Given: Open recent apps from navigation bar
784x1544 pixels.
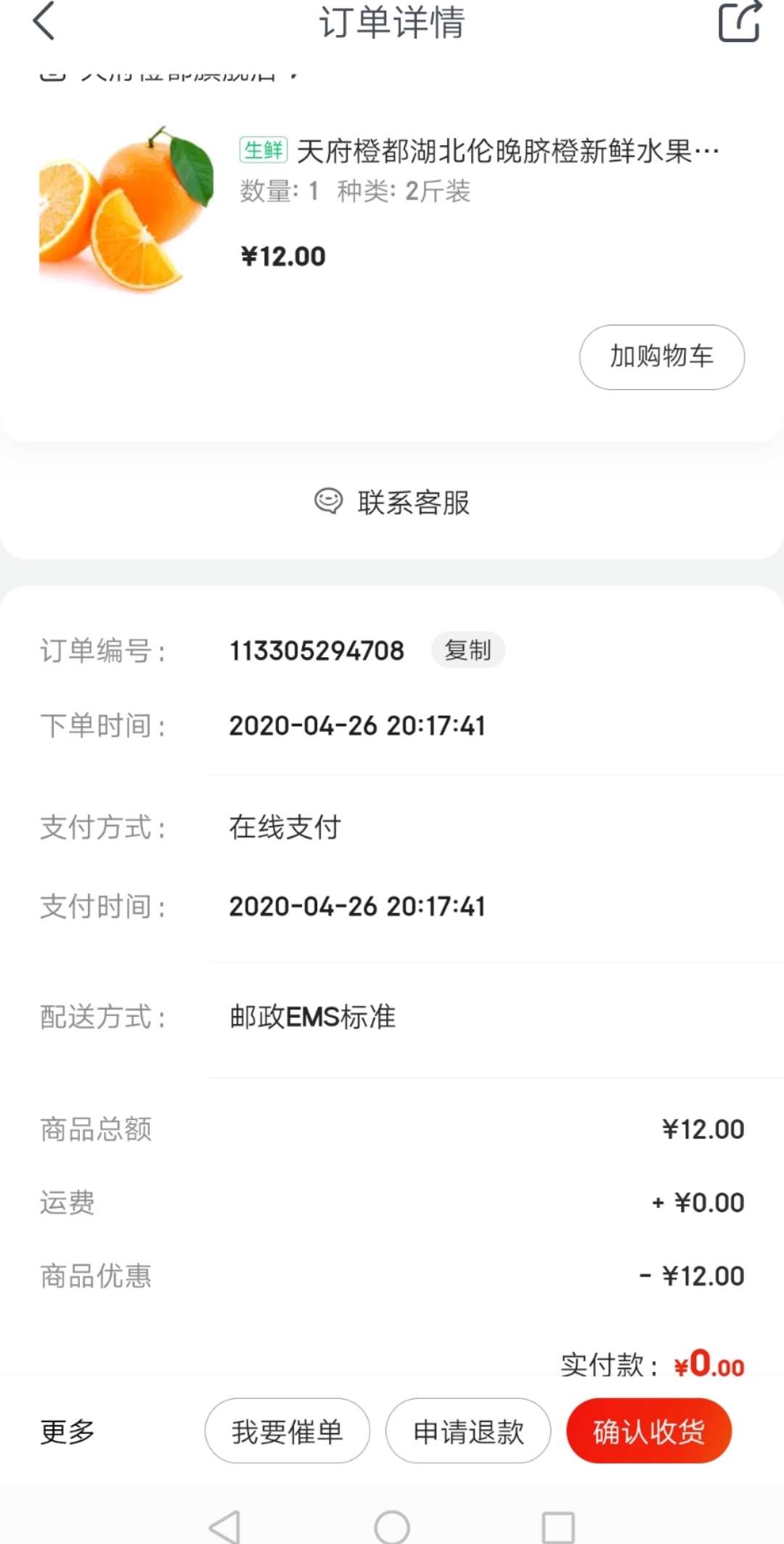Looking at the screenshot, I should pos(558,1527).
